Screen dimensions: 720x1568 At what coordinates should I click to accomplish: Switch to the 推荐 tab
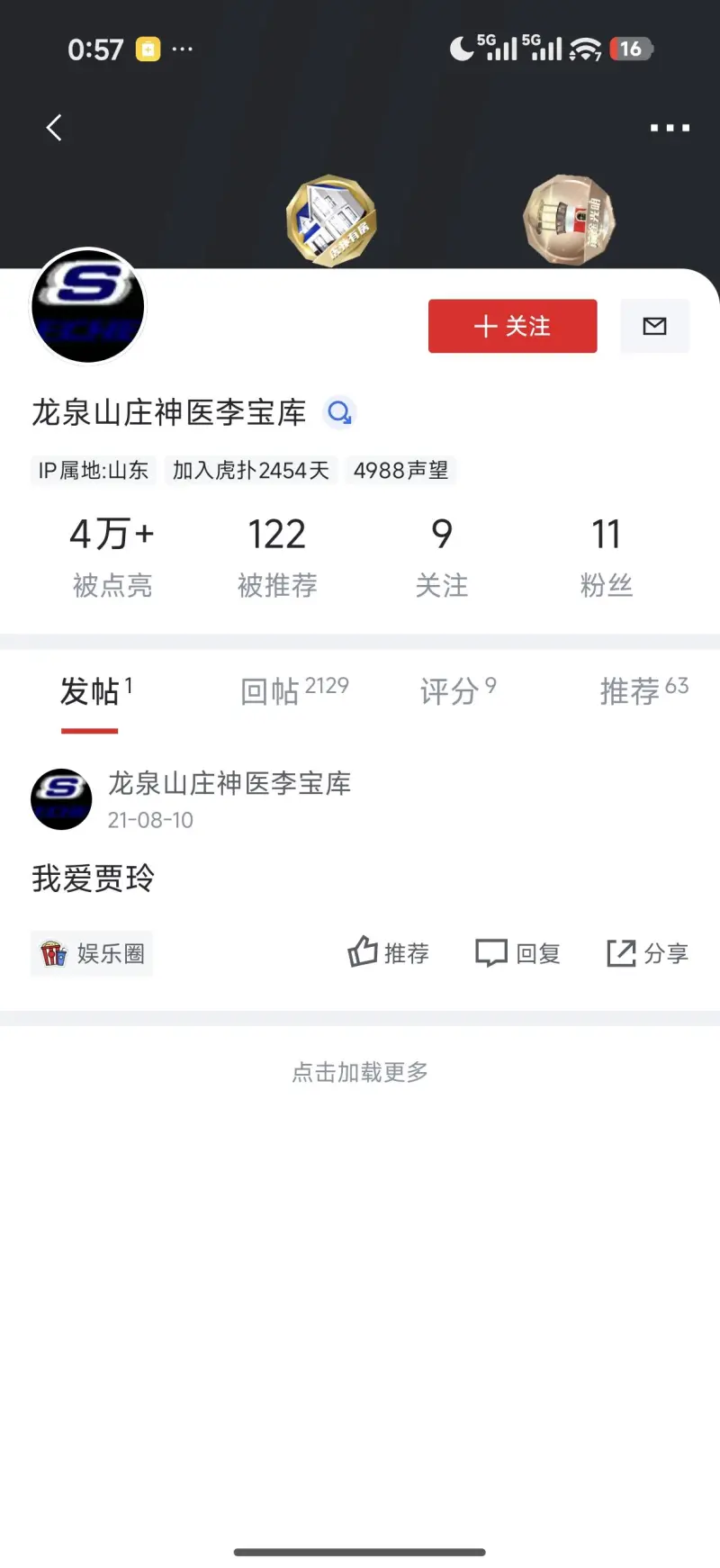coord(643,690)
